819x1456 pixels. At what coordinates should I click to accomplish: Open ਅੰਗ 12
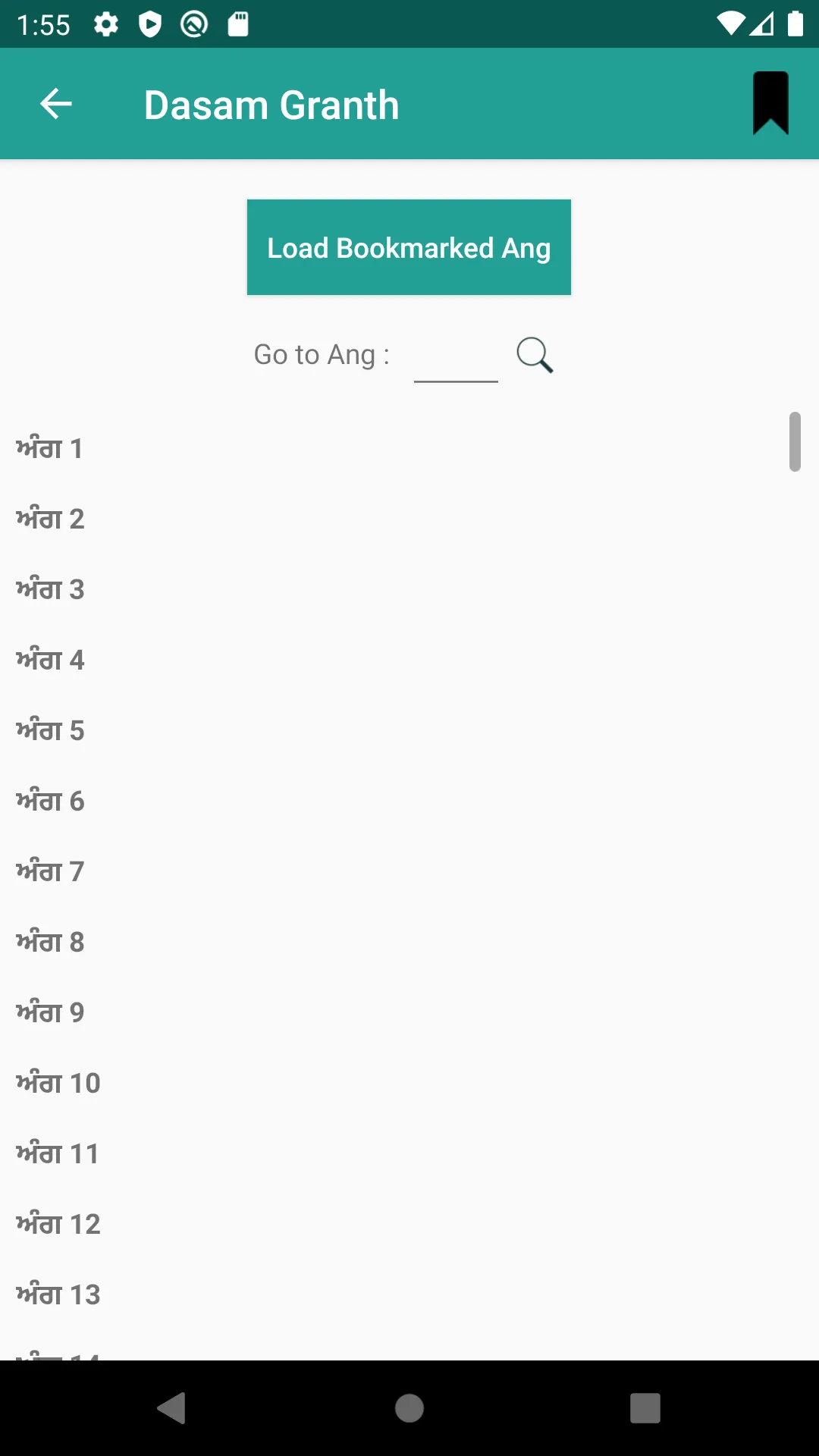tap(58, 1224)
